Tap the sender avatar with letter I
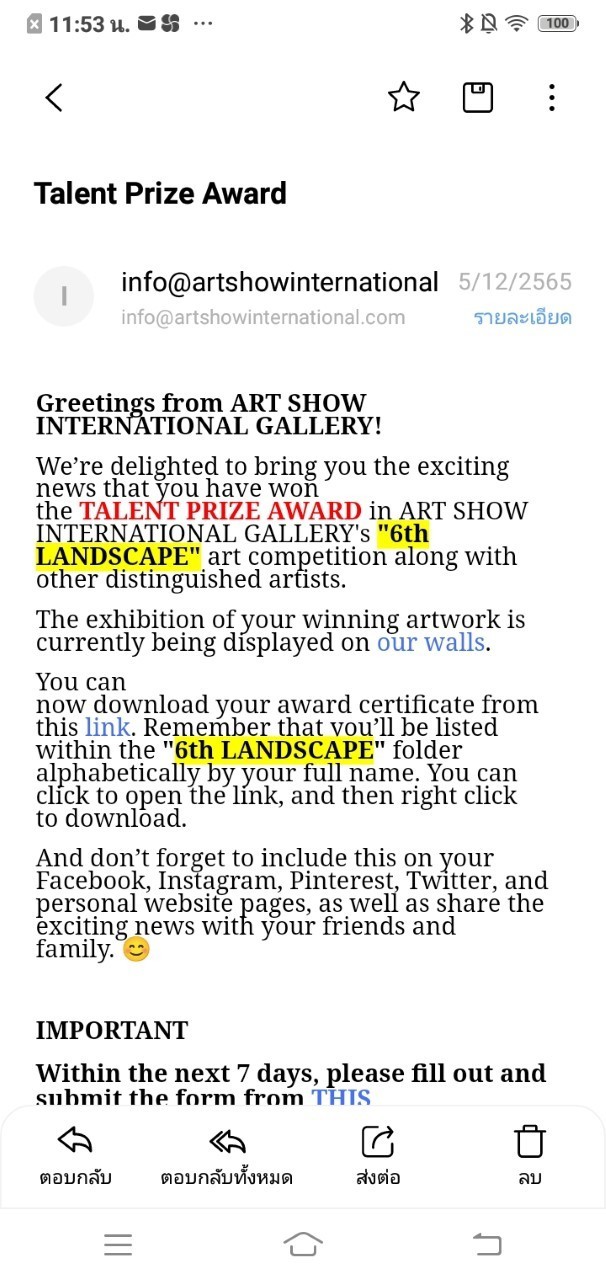Image resolution: width=606 pixels, height=1280 pixels. point(64,296)
